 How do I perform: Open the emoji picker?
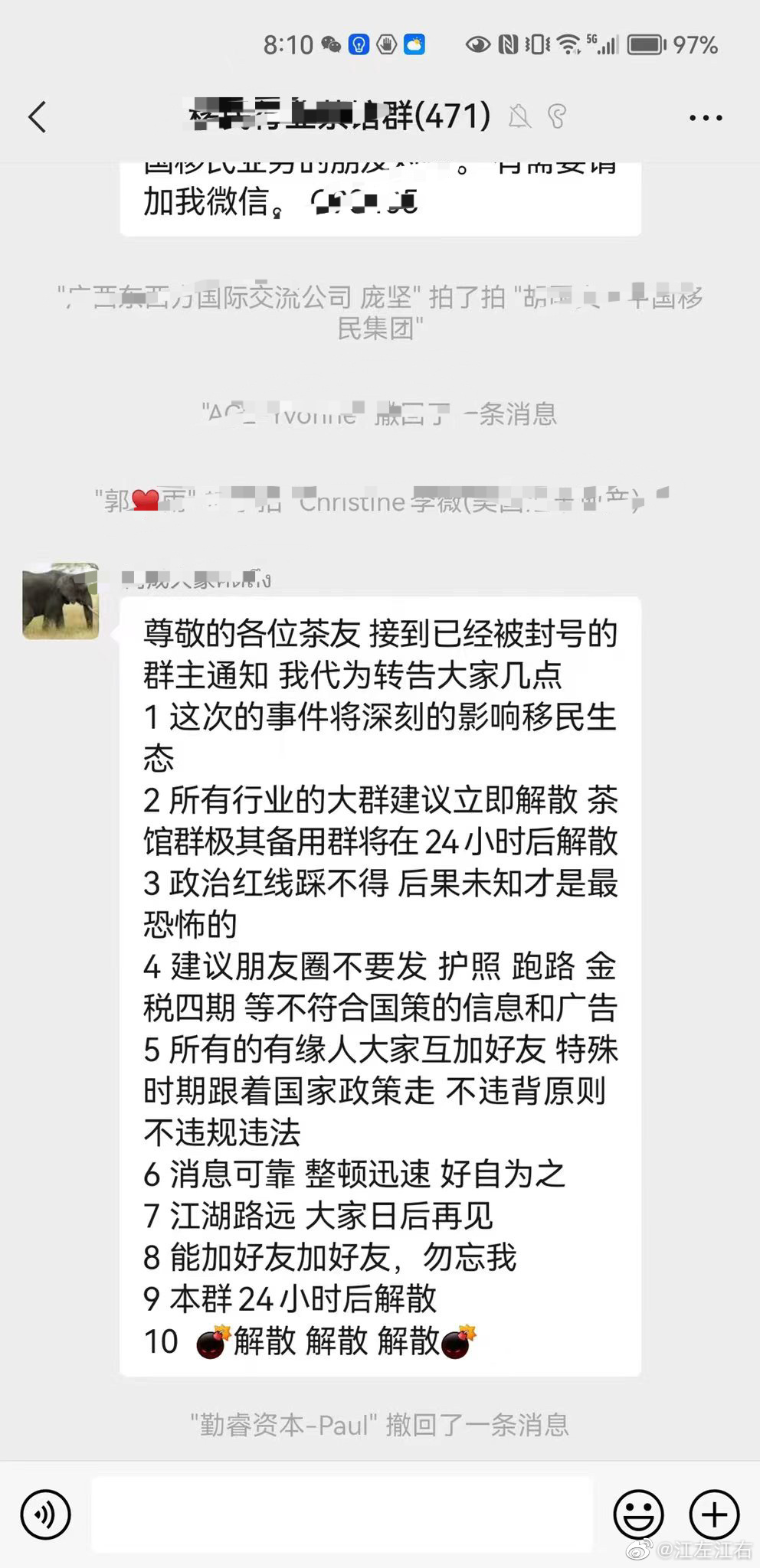click(x=638, y=1514)
